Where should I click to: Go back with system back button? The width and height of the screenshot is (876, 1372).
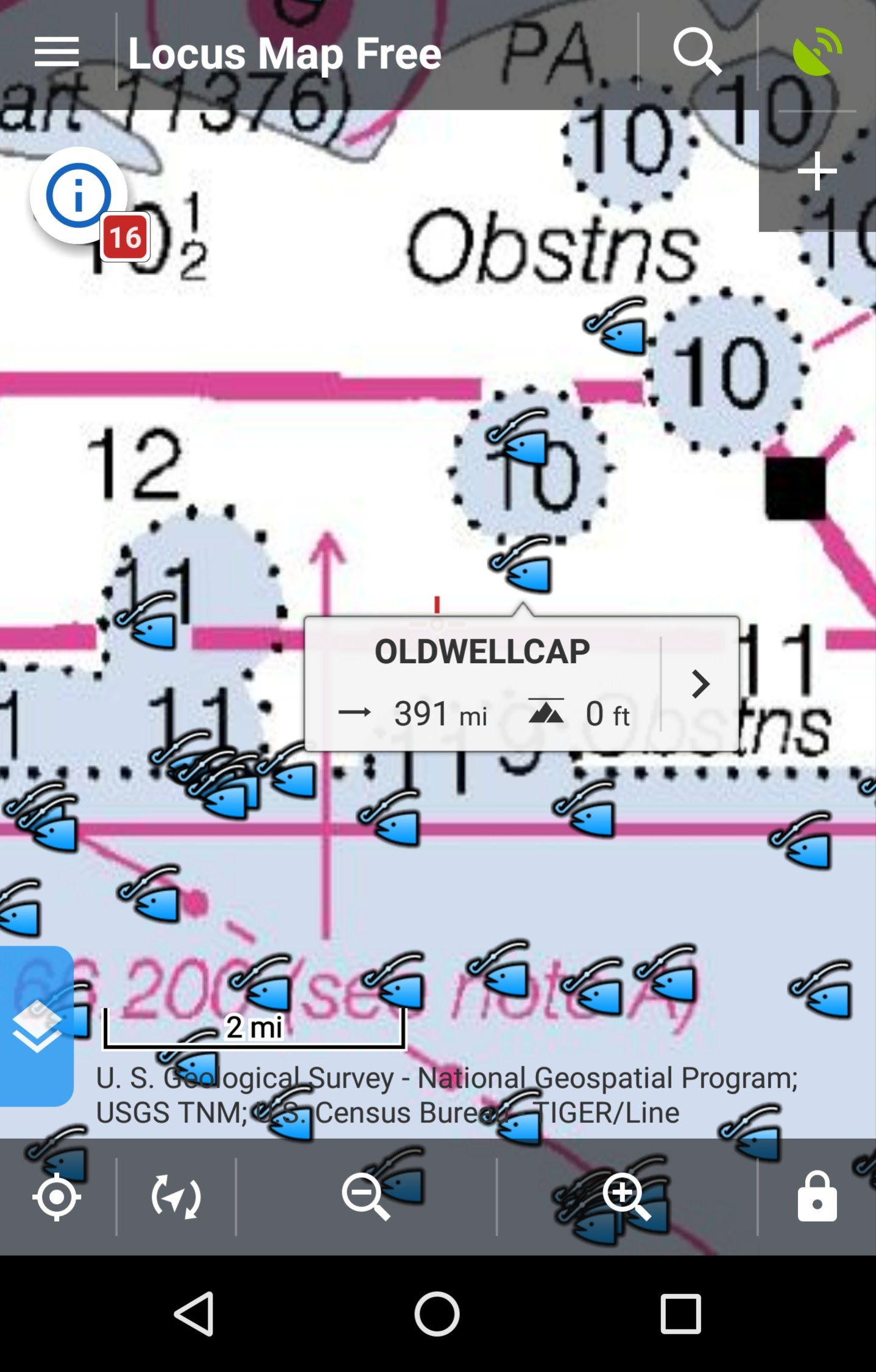194,1314
